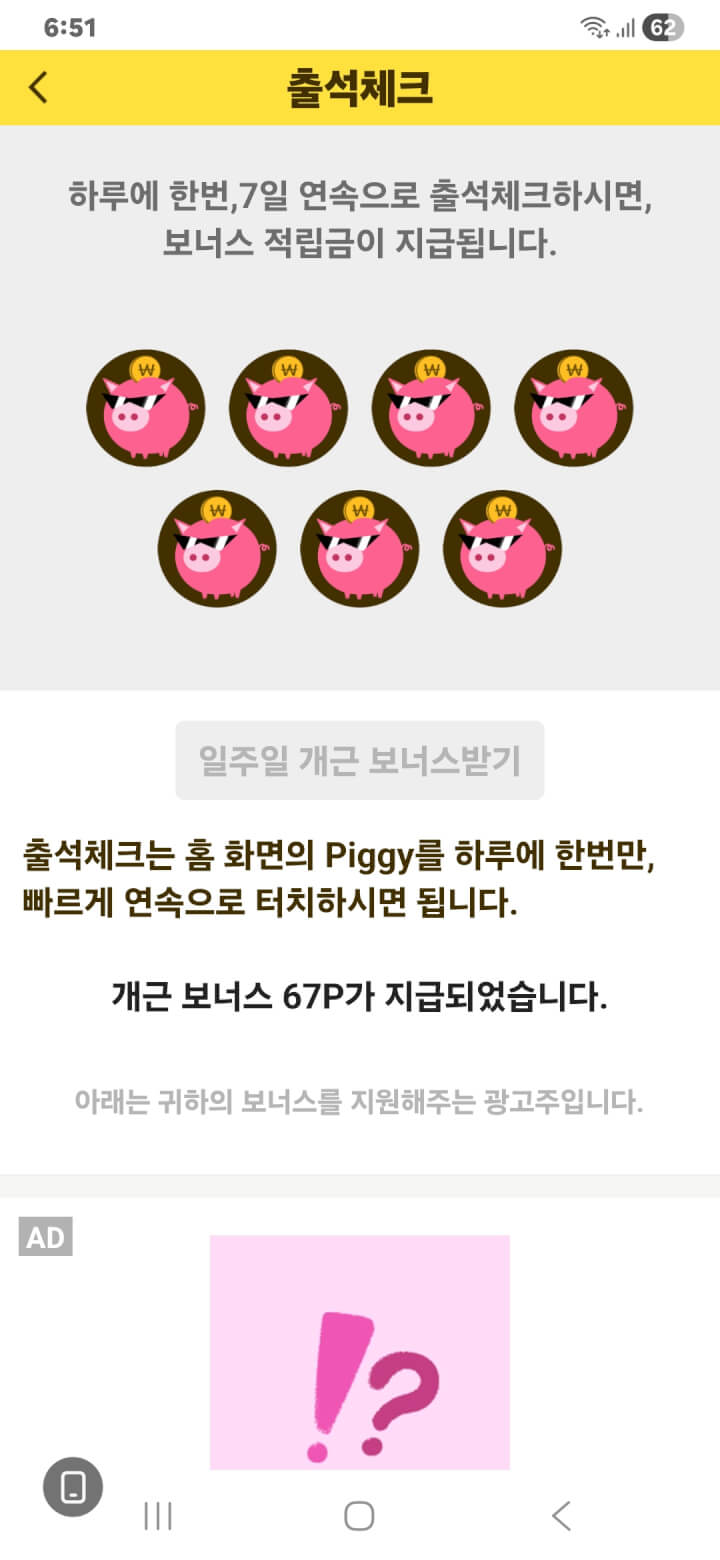The height and width of the screenshot is (1560, 720).
Task: Open the pink advertisement image
Action: pyautogui.click(x=360, y=1352)
